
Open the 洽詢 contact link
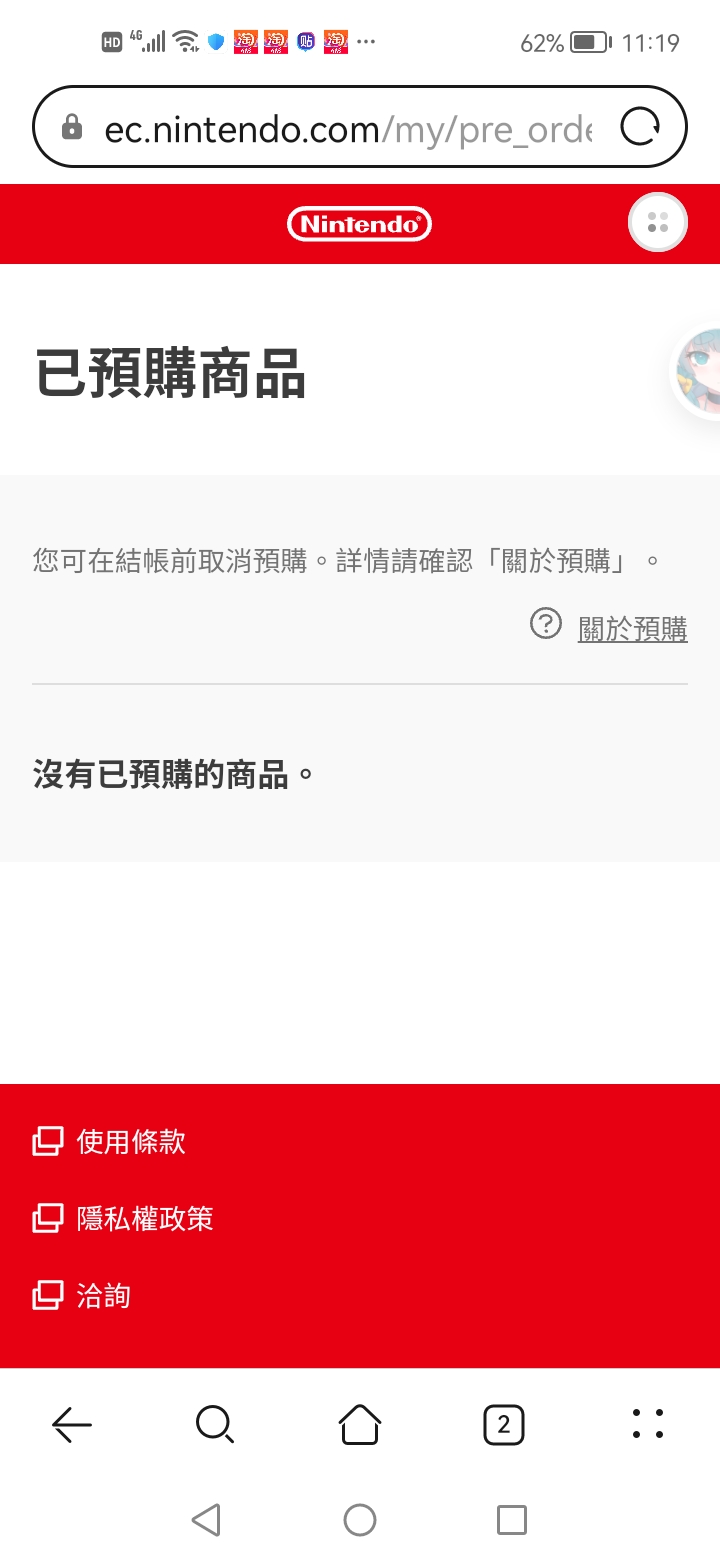103,1296
